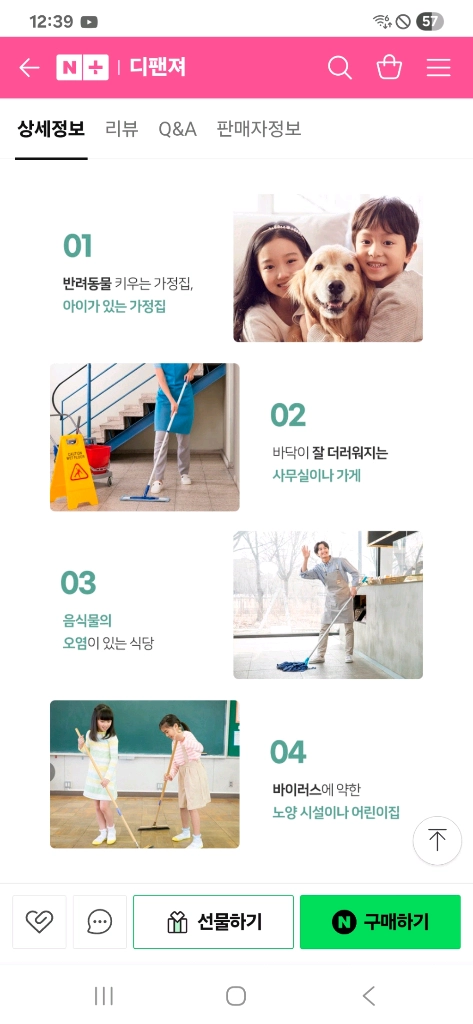Tap the green 구매하기 button

(380, 921)
